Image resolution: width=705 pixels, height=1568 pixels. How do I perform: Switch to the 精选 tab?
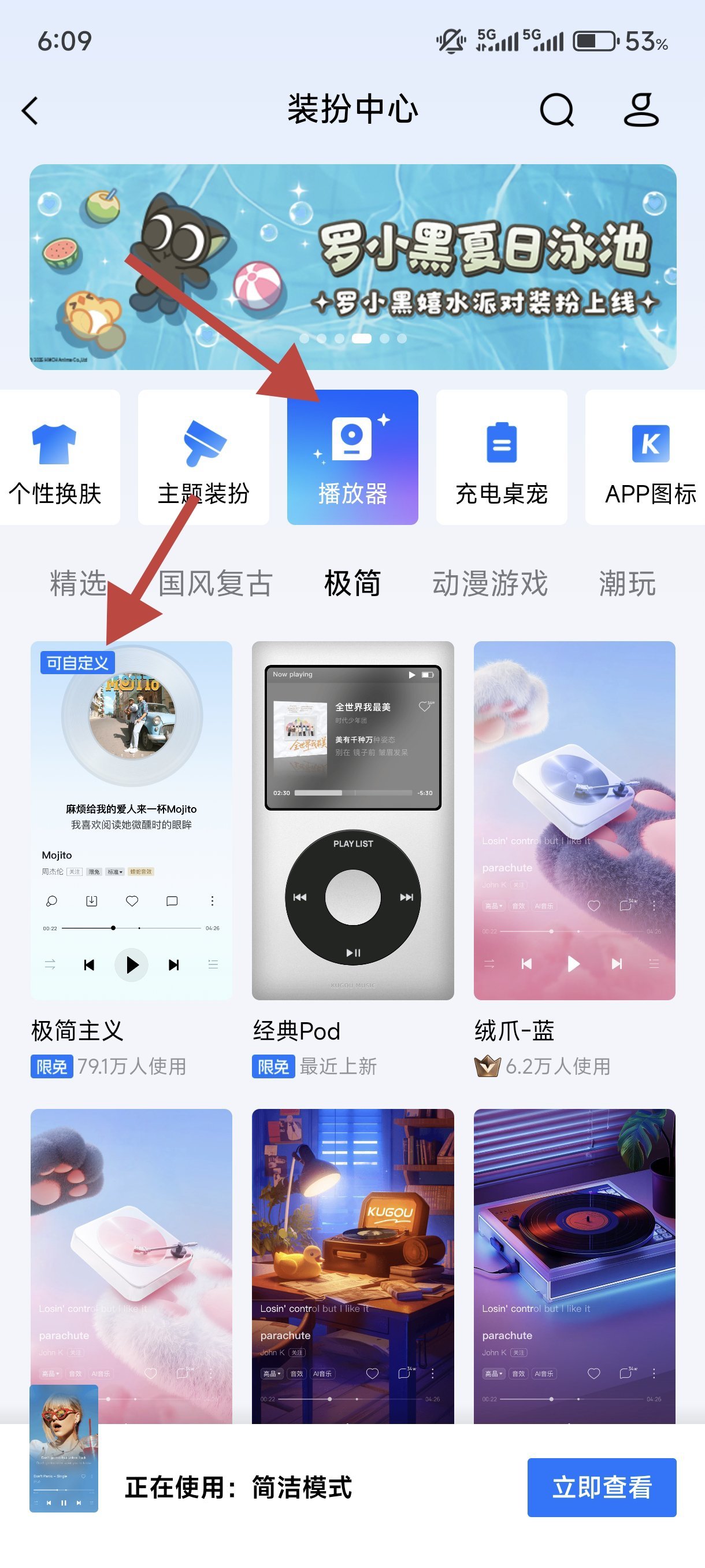(78, 583)
